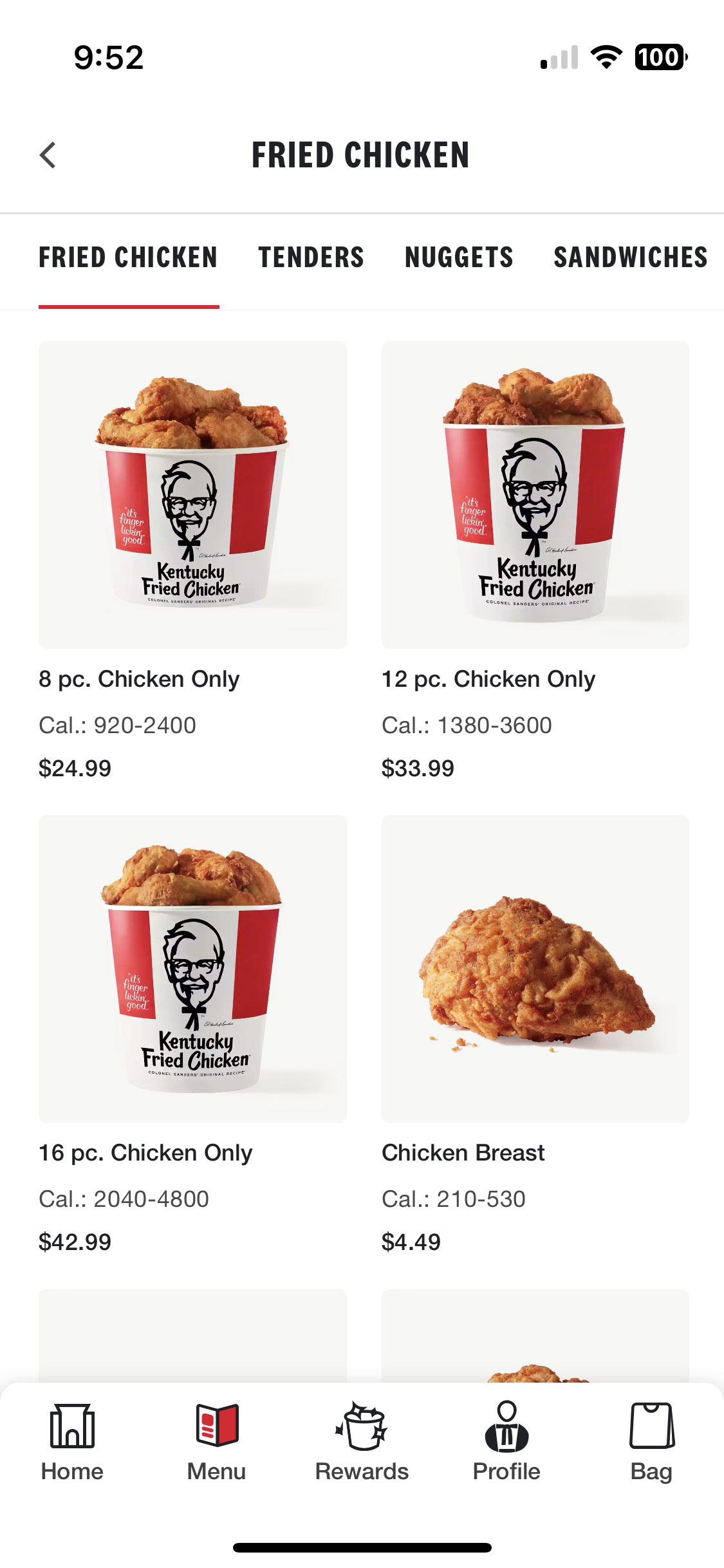Switch to the Sandwiches tab

click(x=631, y=257)
